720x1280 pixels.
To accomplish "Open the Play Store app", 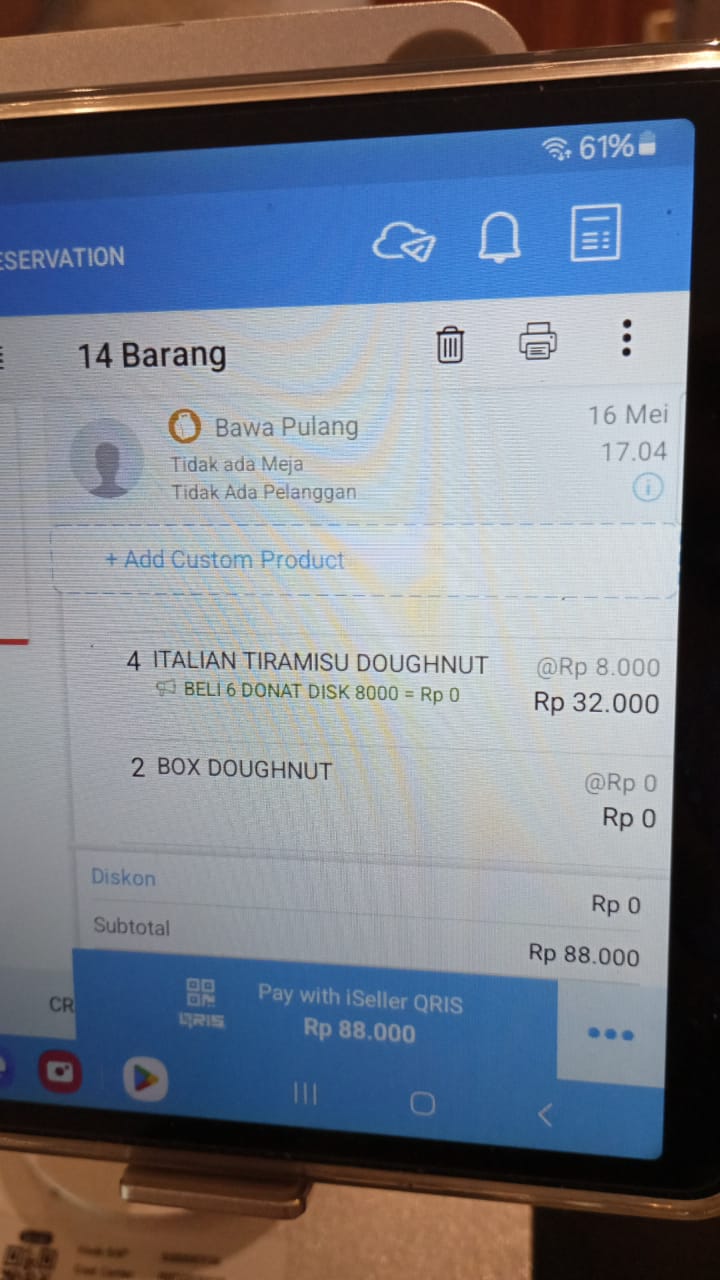I will [145, 1080].
